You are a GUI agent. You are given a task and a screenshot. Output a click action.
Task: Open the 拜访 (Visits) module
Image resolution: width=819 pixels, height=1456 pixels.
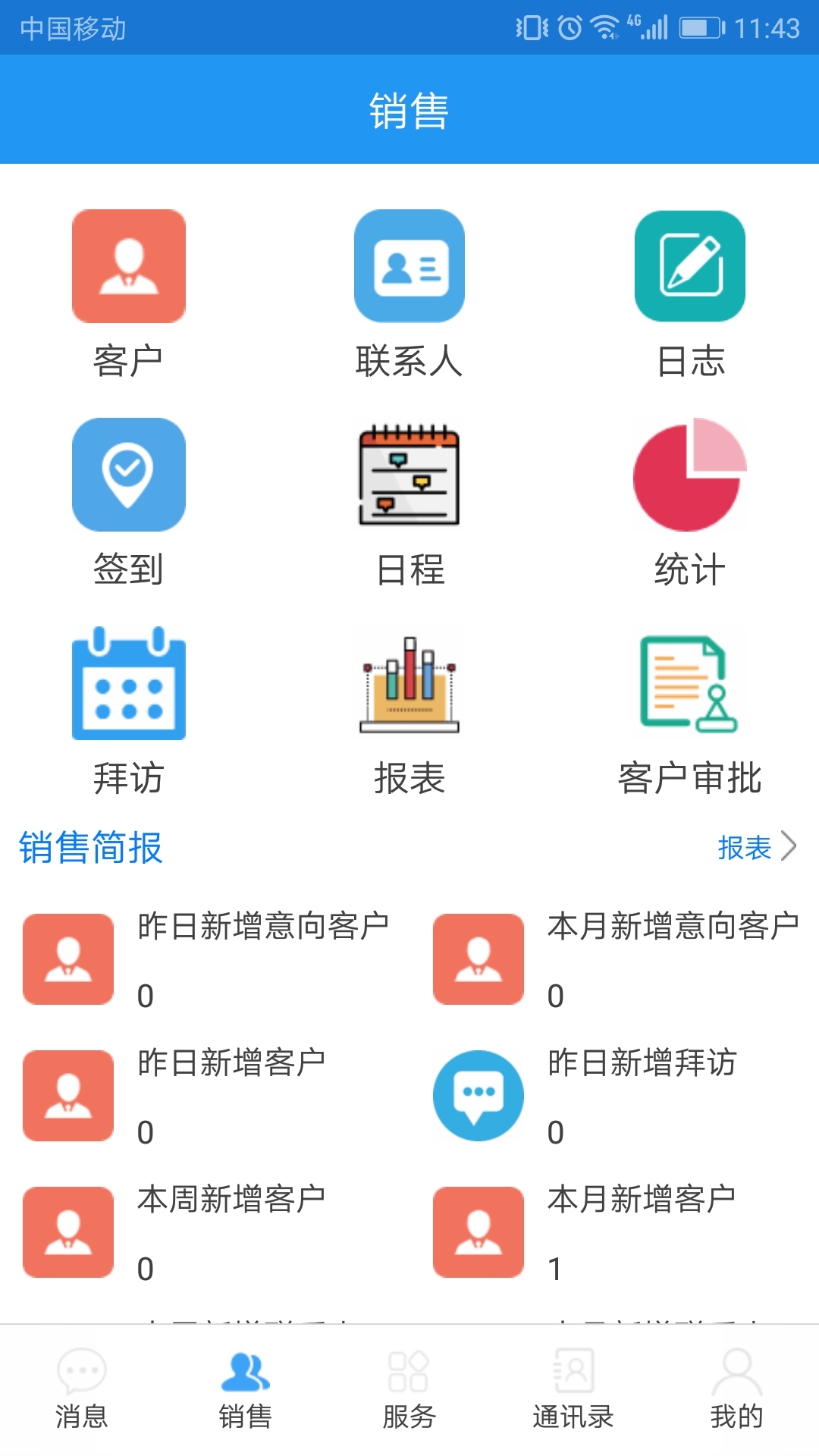coord(128,683)
